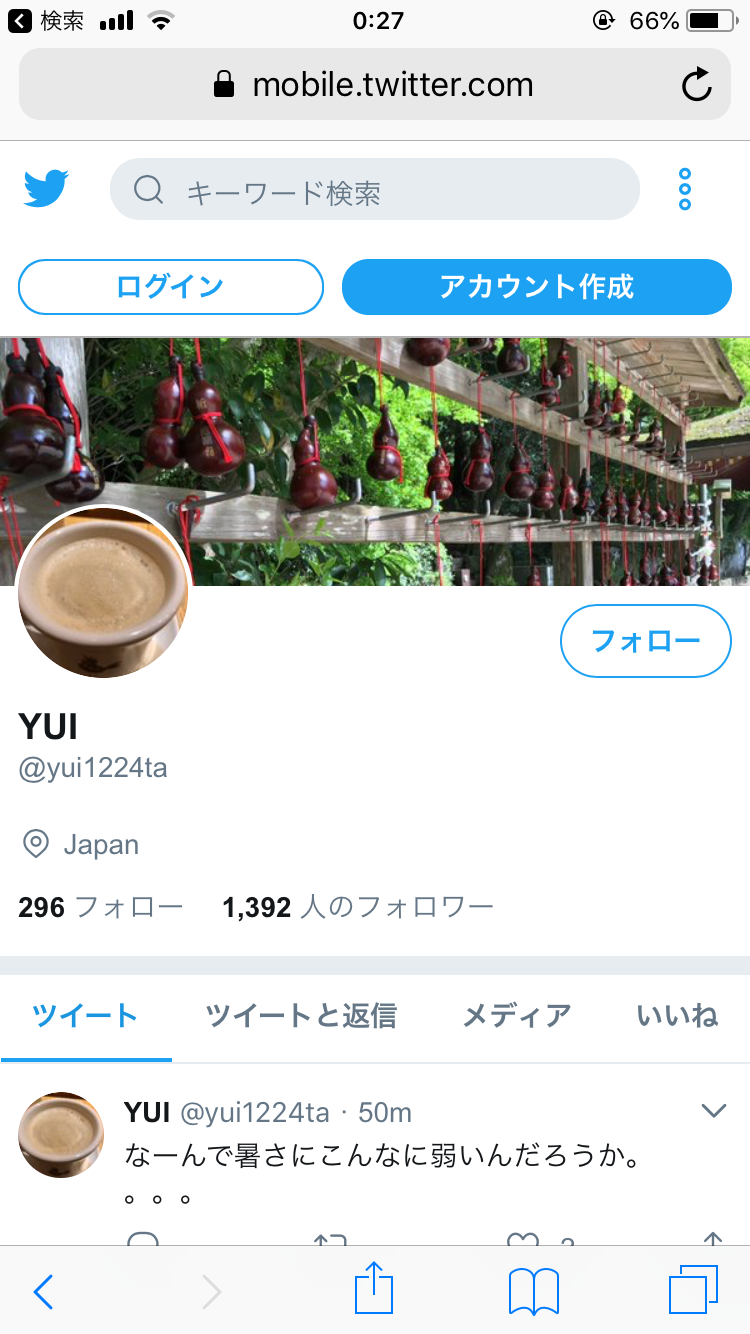Image resolution: width=750 pixels, height=1334 pixels.
Task: Click the location pin icon next to Japan
Action: (x=33, y=844)
